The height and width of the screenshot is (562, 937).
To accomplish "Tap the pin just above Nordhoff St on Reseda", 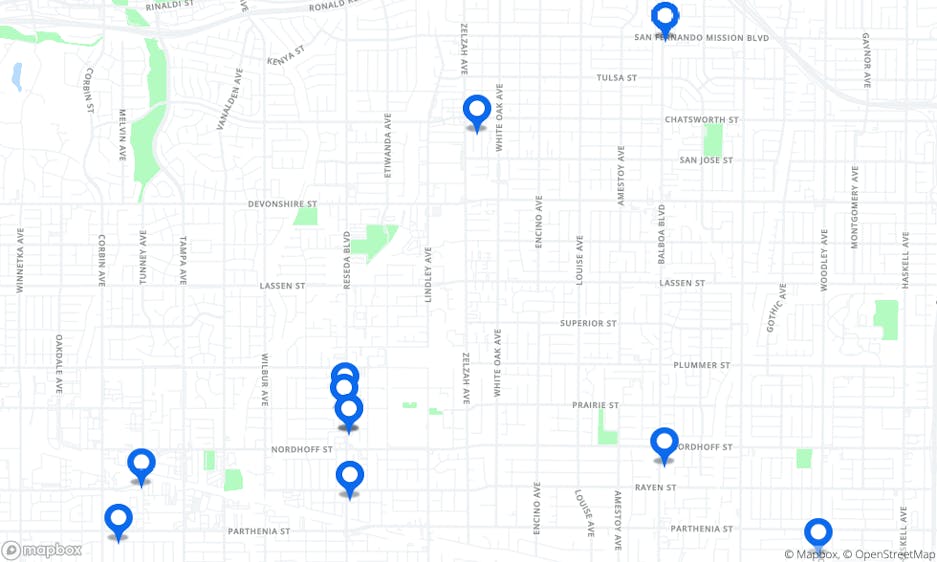I will [348, 410].
